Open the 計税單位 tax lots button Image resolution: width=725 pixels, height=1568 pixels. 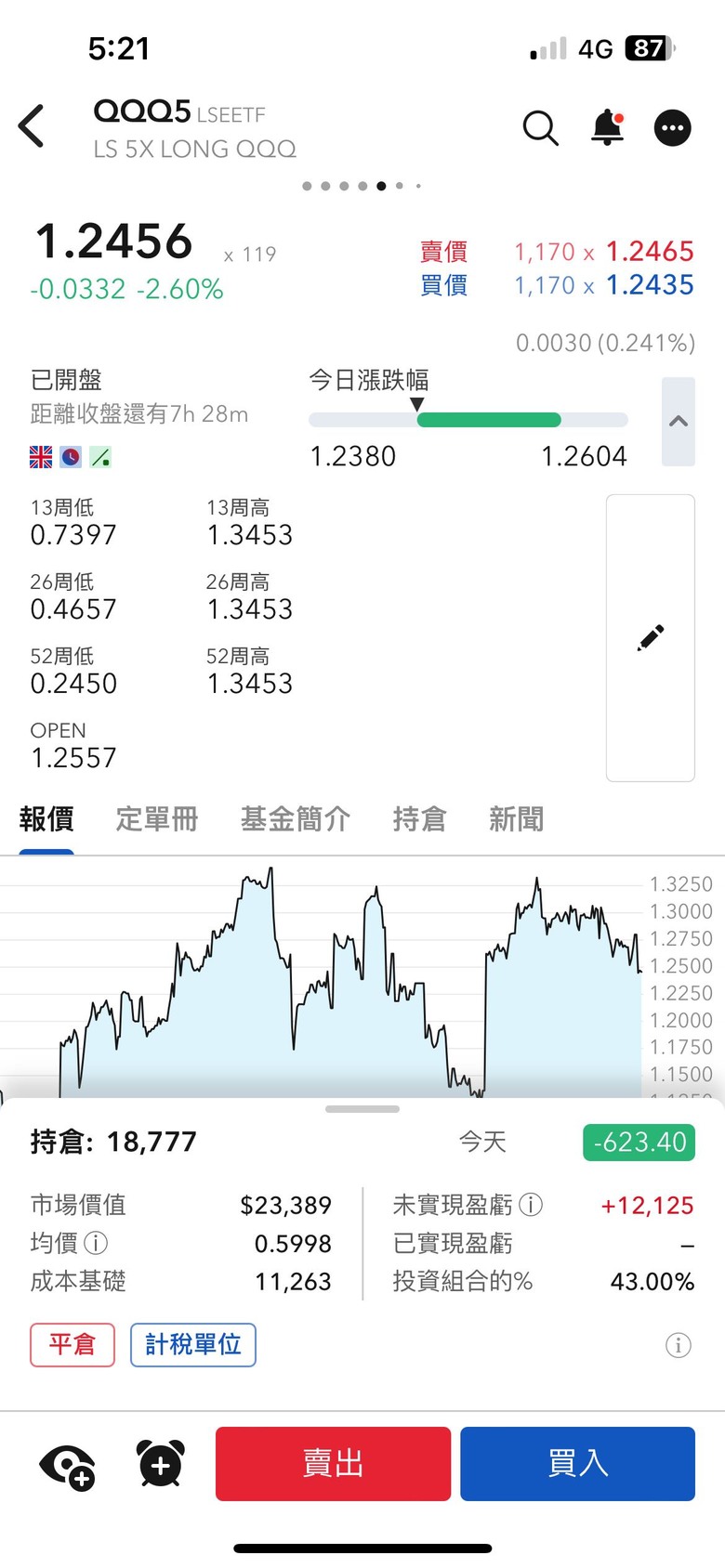click(x=193, y=1344)
